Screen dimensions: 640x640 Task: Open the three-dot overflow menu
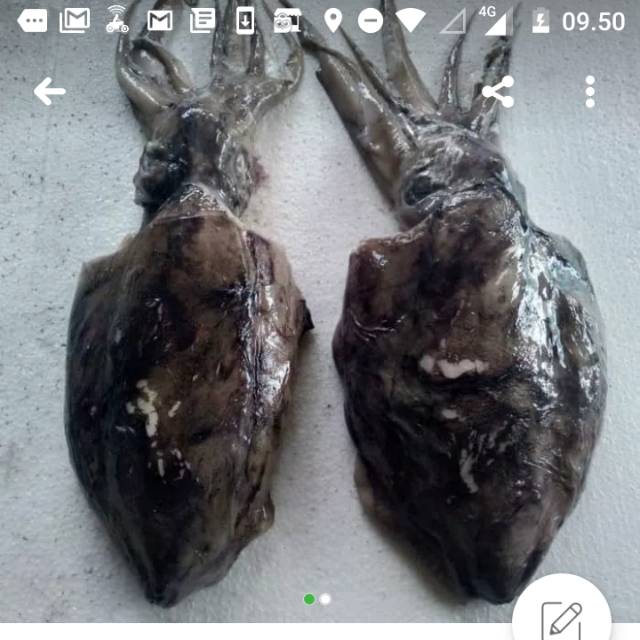tap(590, 92)
